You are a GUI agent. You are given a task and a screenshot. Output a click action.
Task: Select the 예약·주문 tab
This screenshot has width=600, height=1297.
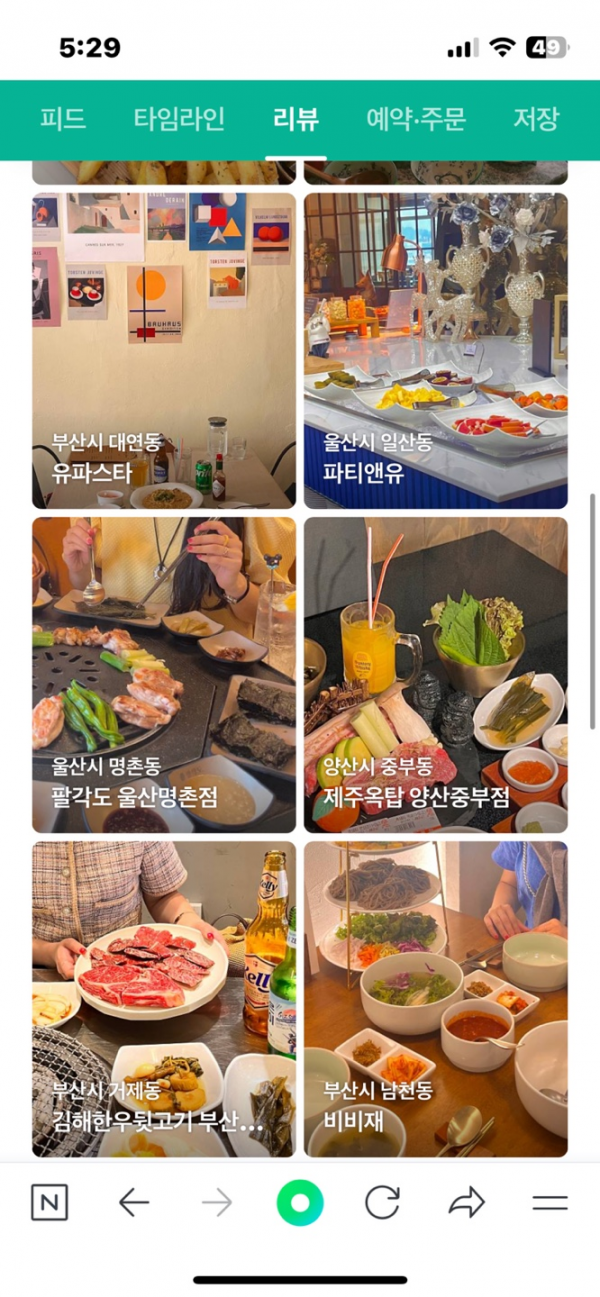pos(415,120)
